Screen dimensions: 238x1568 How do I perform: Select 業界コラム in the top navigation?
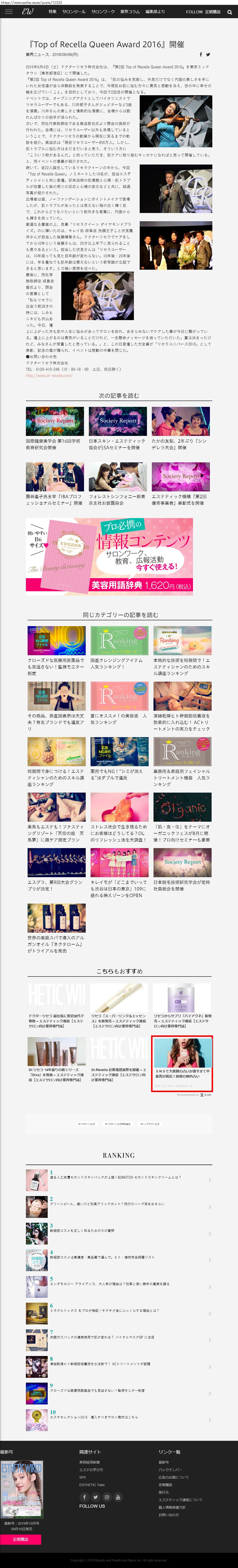point(130,12)
